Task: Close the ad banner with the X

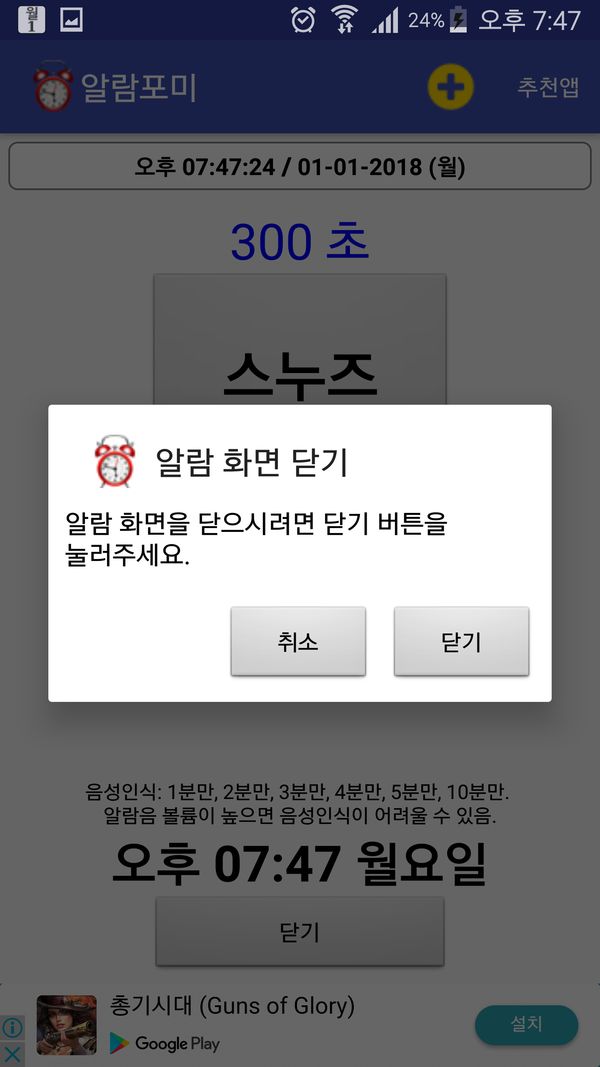Action: [12, 1053]
